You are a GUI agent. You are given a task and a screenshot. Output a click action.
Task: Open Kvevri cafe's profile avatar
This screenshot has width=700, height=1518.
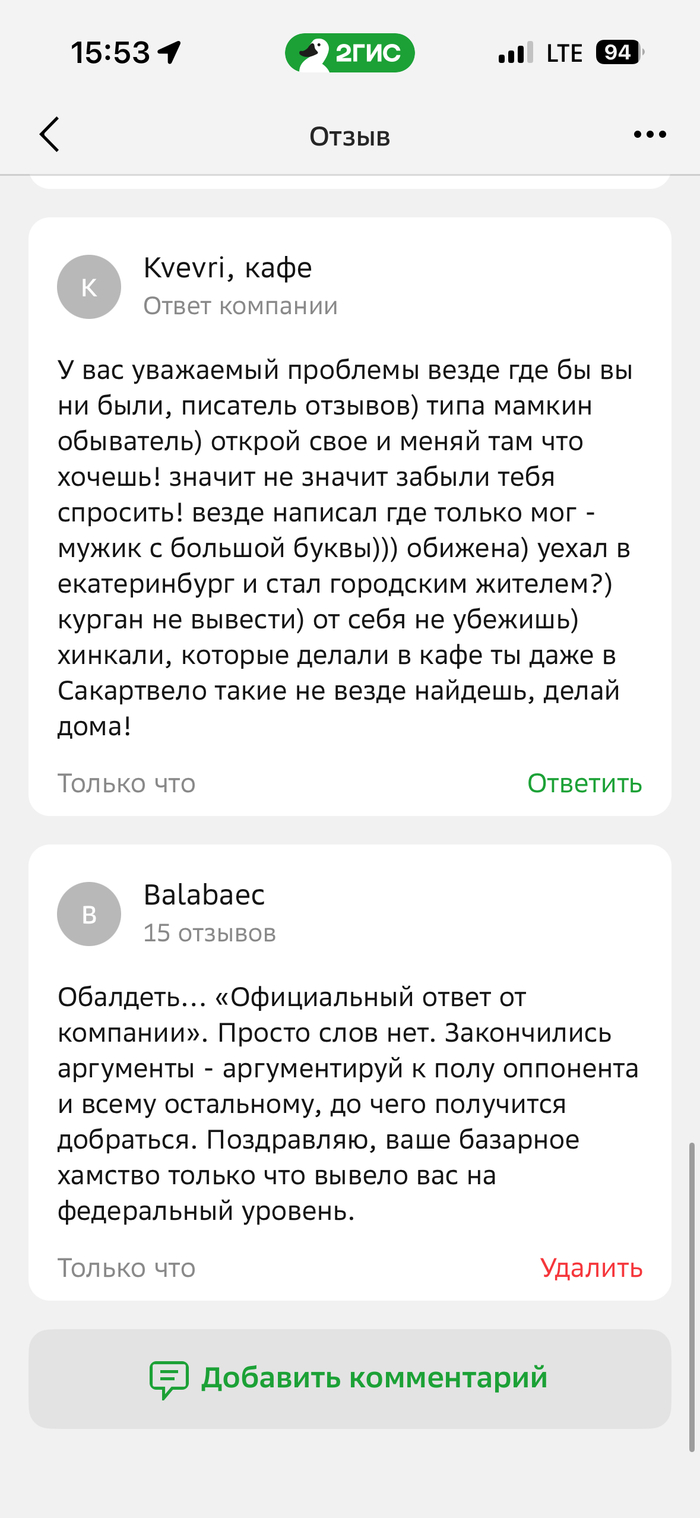pos(89,287)
